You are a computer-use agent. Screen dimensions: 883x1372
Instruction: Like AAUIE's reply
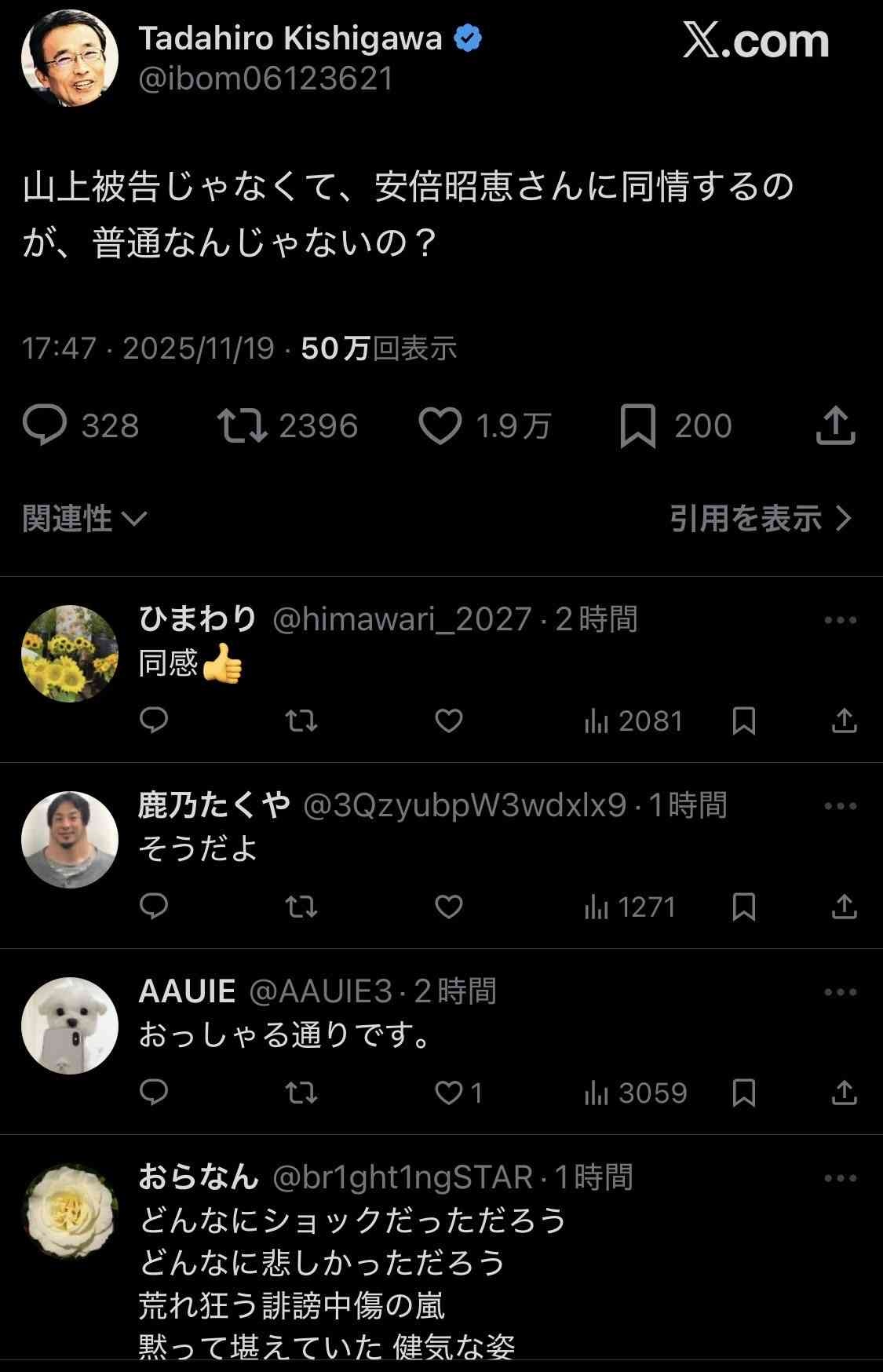point(449,1093)
